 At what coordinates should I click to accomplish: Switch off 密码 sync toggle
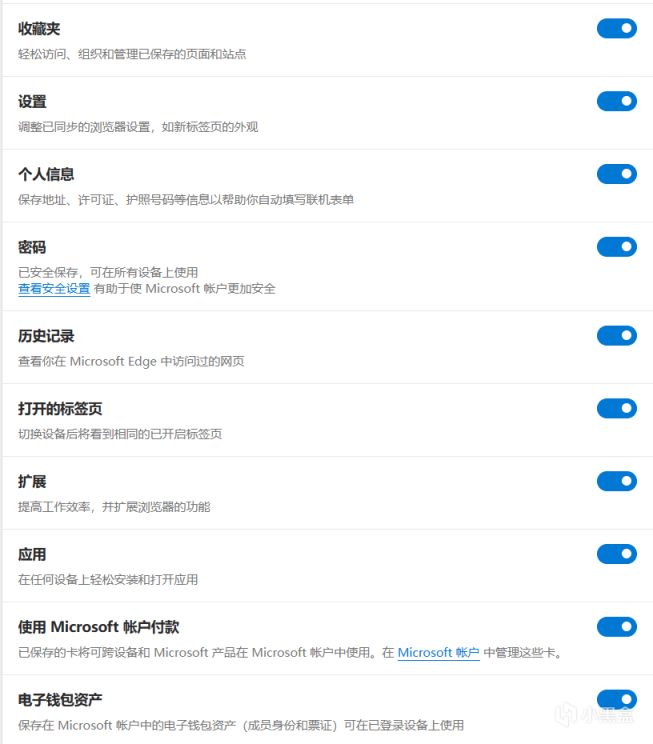point(616,247)
